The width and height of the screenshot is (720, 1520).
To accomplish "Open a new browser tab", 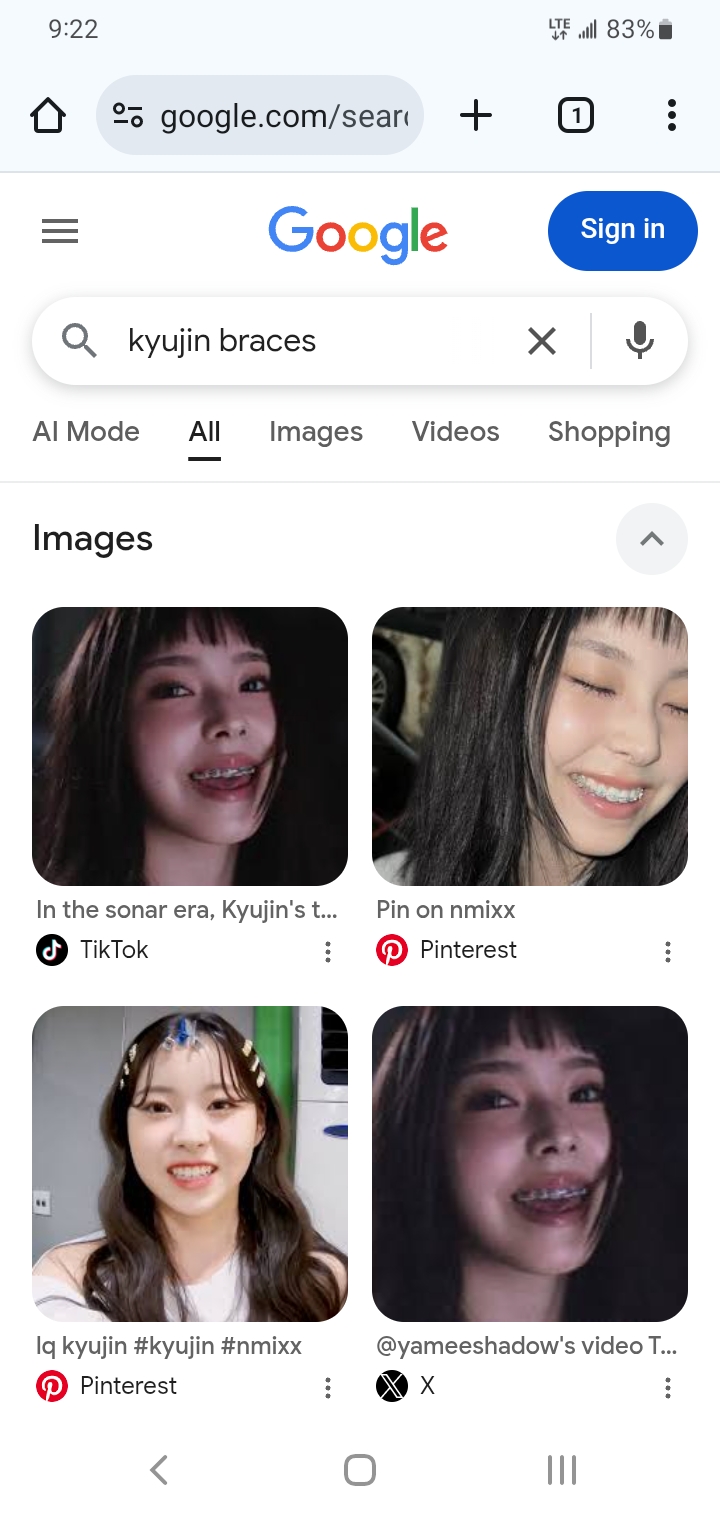I will tap(476, 116).
